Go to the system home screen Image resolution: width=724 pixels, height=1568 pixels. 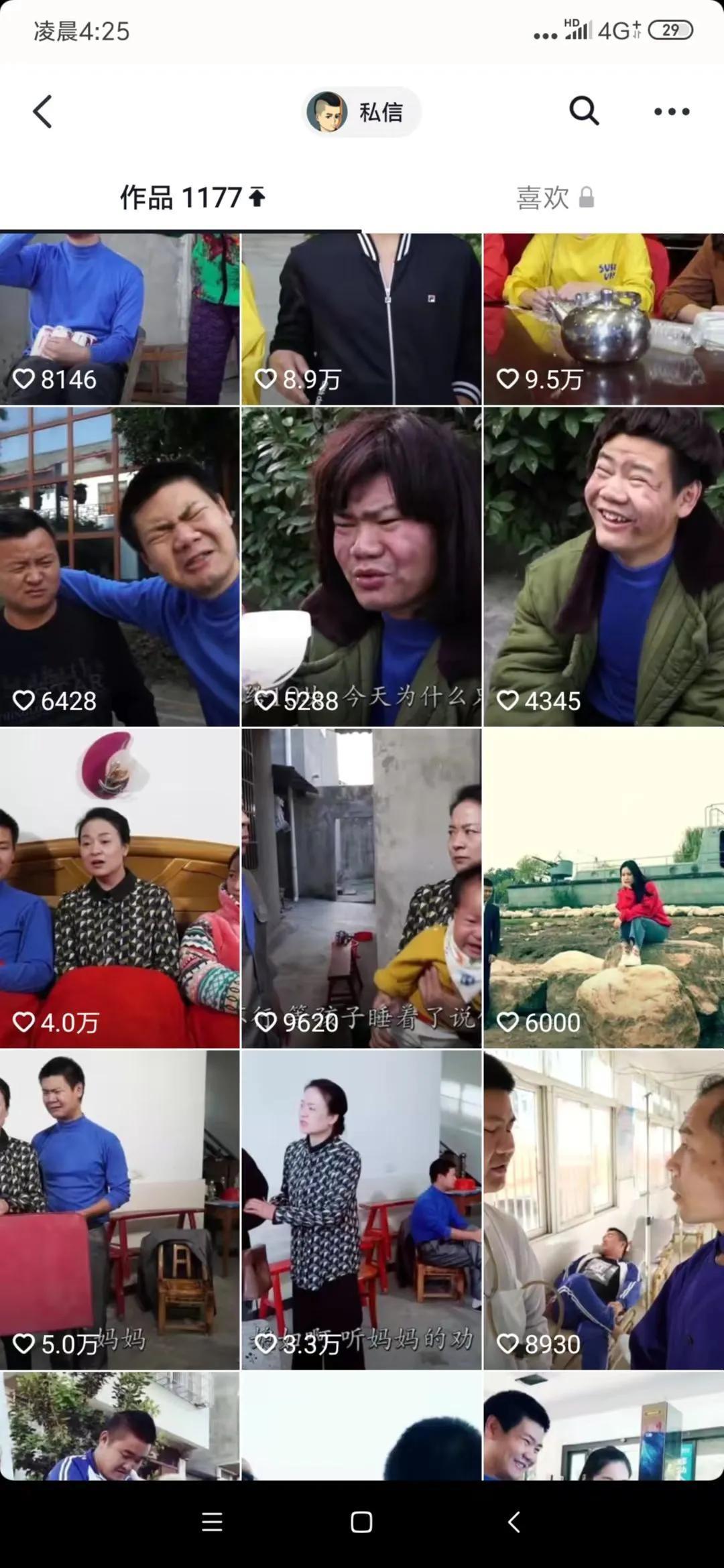pos(361,1522)
